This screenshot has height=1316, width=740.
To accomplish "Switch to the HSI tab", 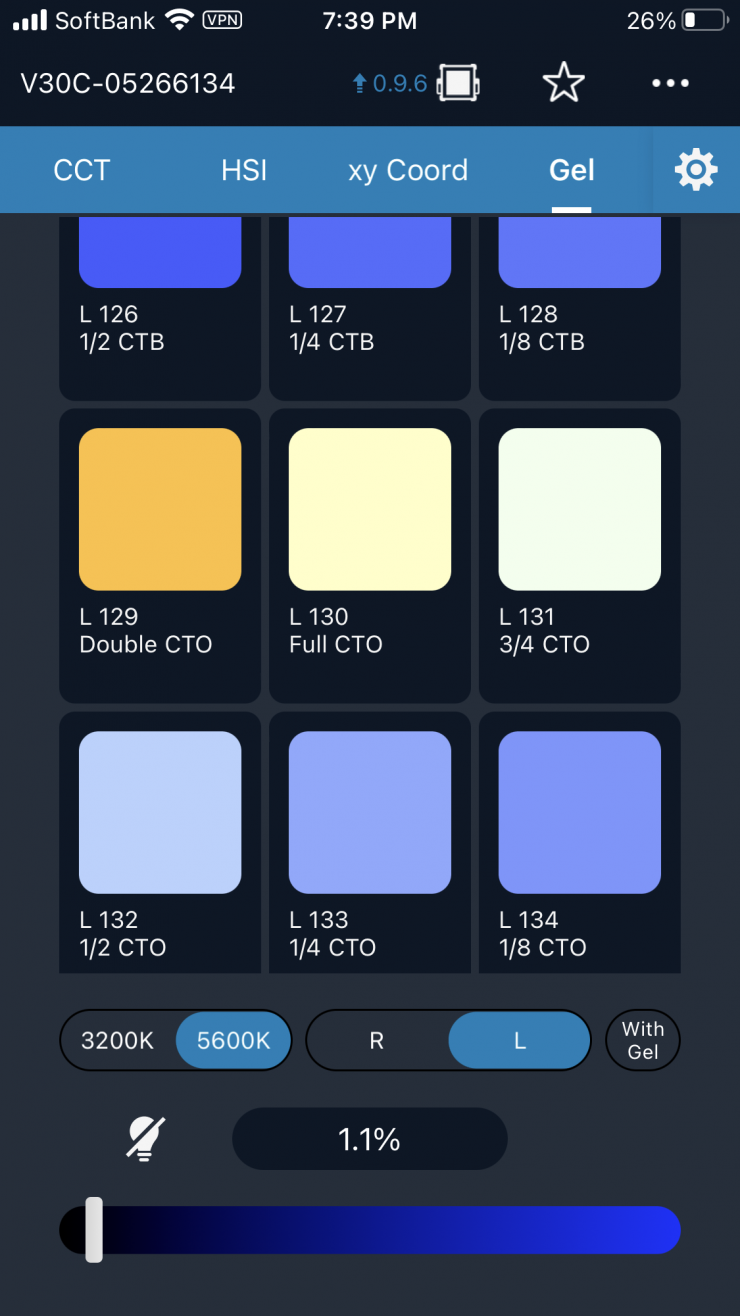I will pyautogui.click(x=244, y=170).
